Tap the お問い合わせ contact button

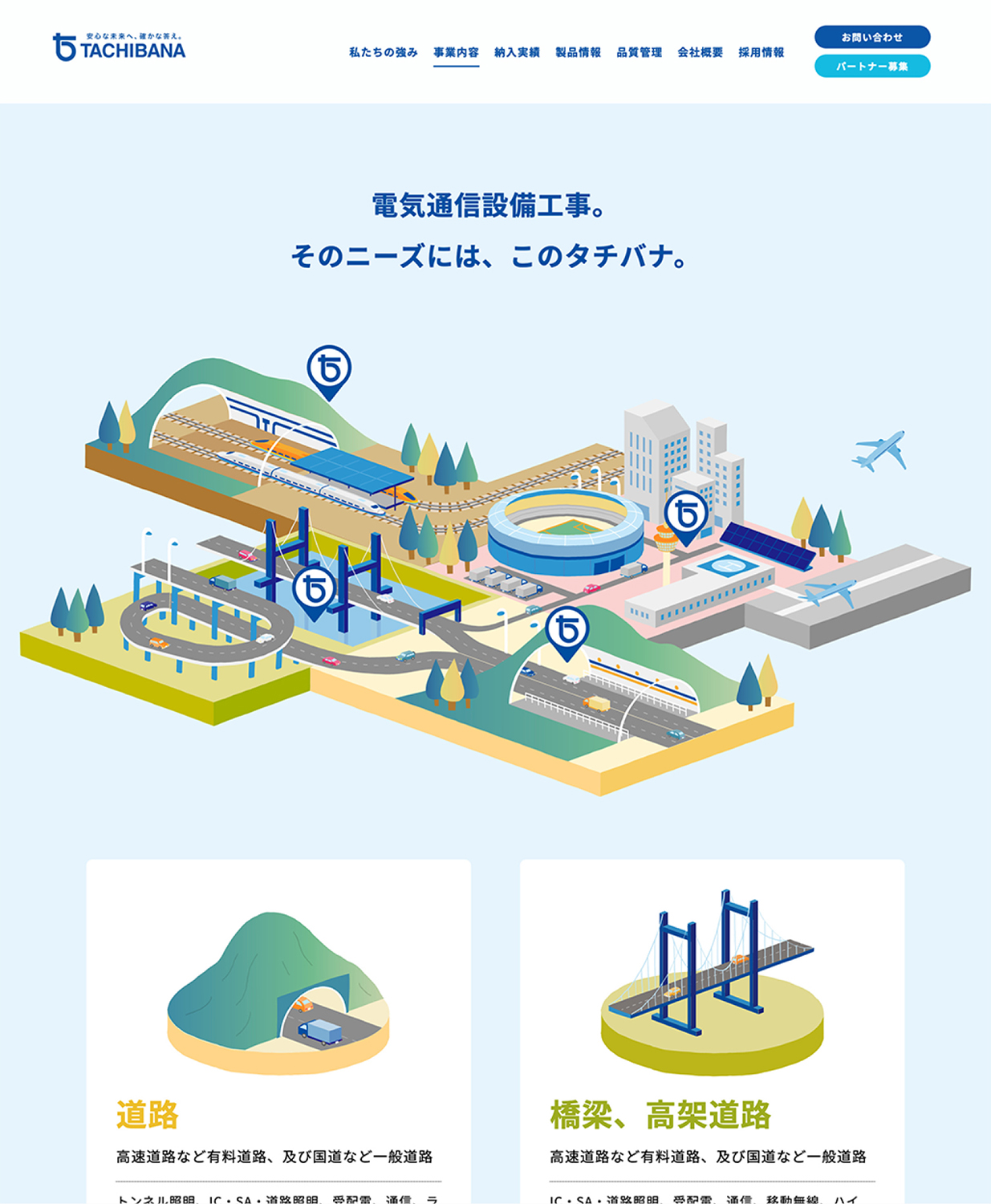coord(872,37)
